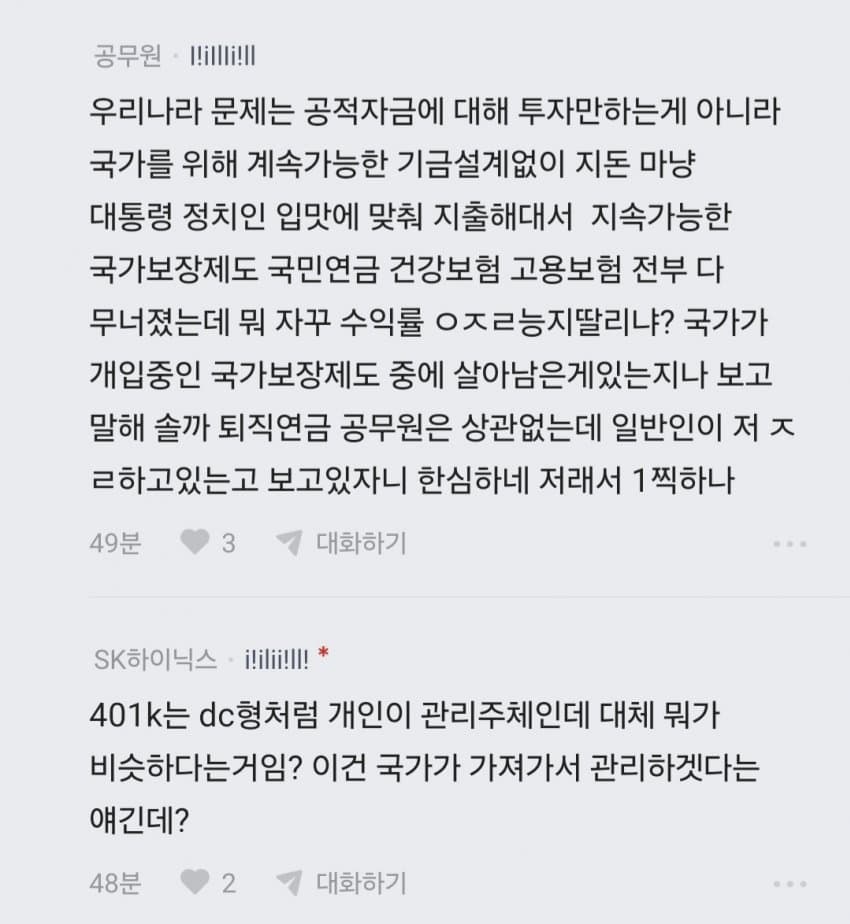Tap 대화하기 under the SK하이닉스 comment
The height and width of the screenshot is (924, 850).
343,883
